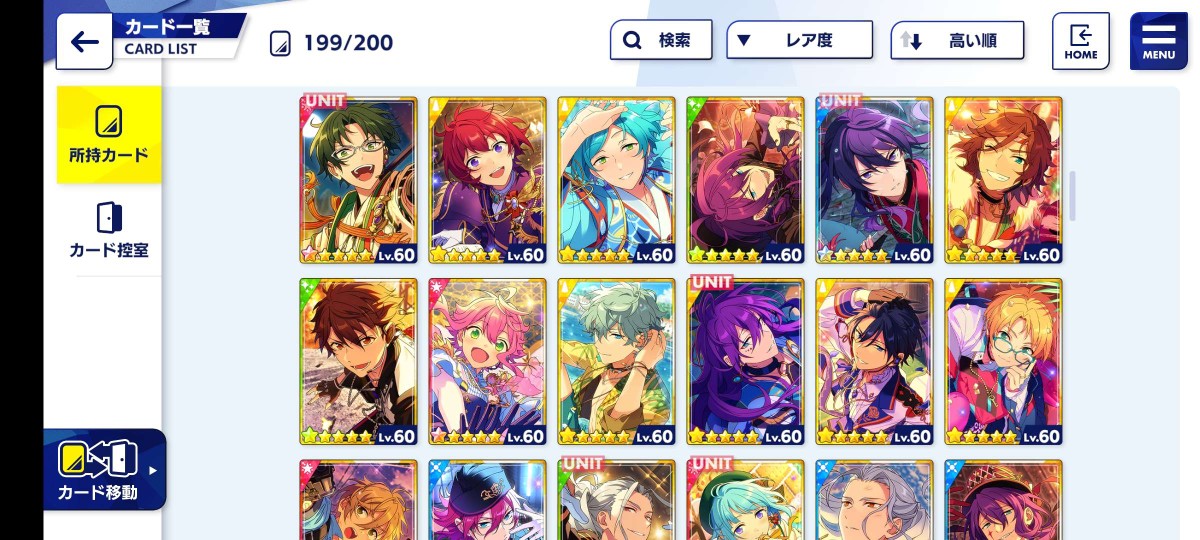Image resolution: width=1200 pixels, height=540 pixels.
Task: Open the mint-haired character card
Action: [x=616, y=362]
